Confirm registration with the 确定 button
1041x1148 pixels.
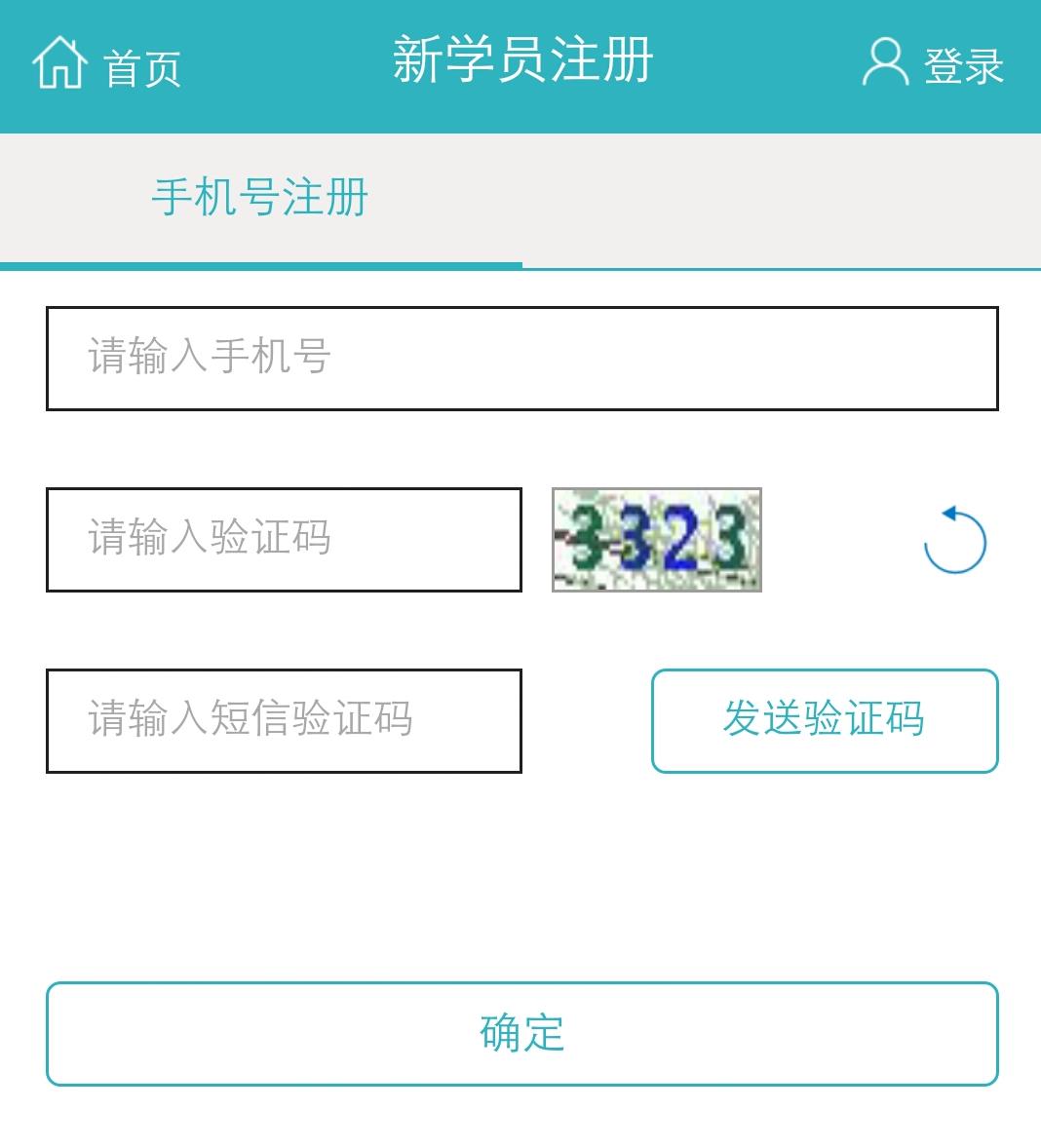pos(522,1034)
